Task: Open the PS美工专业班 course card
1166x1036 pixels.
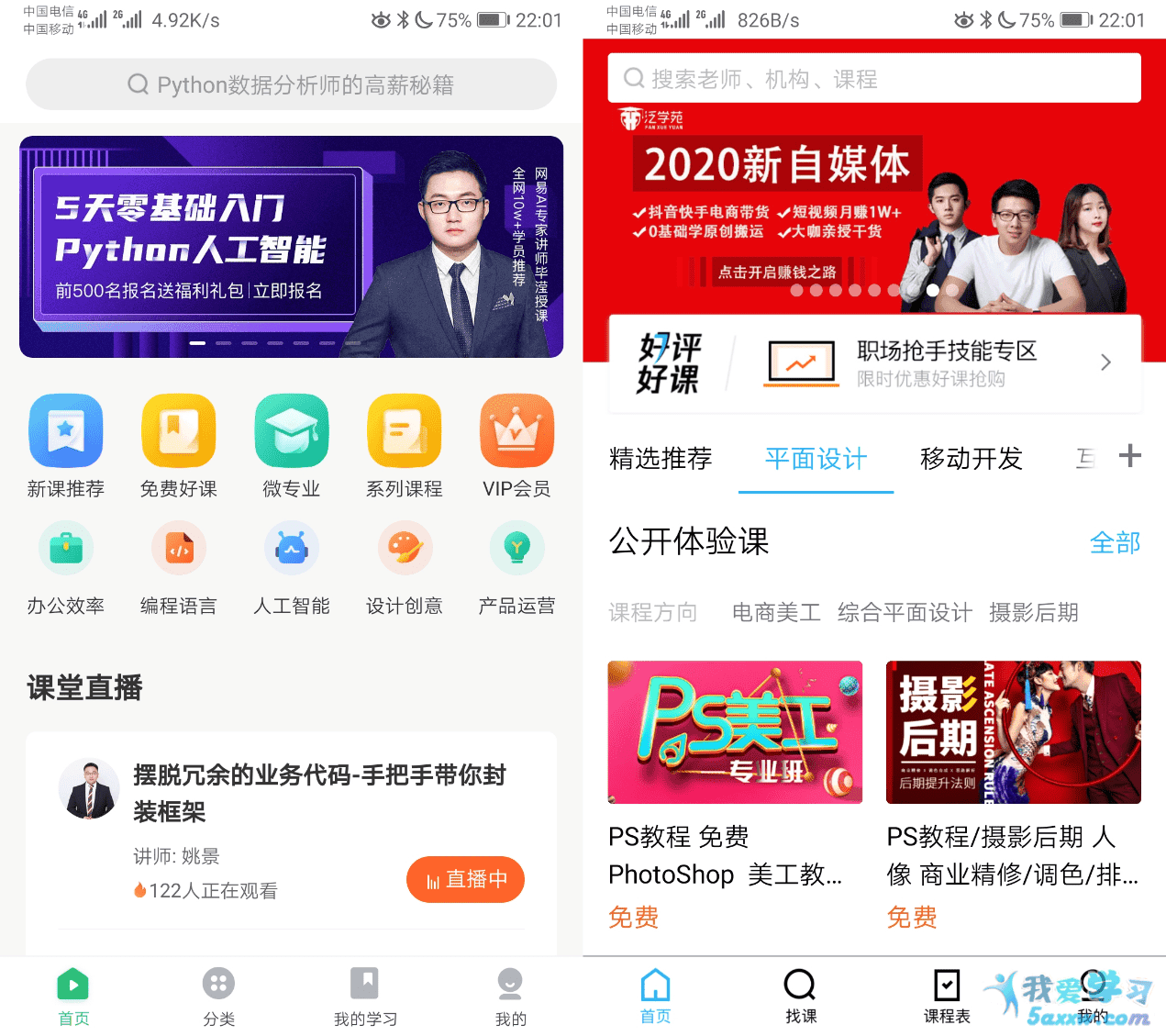Action: point(735,732)
